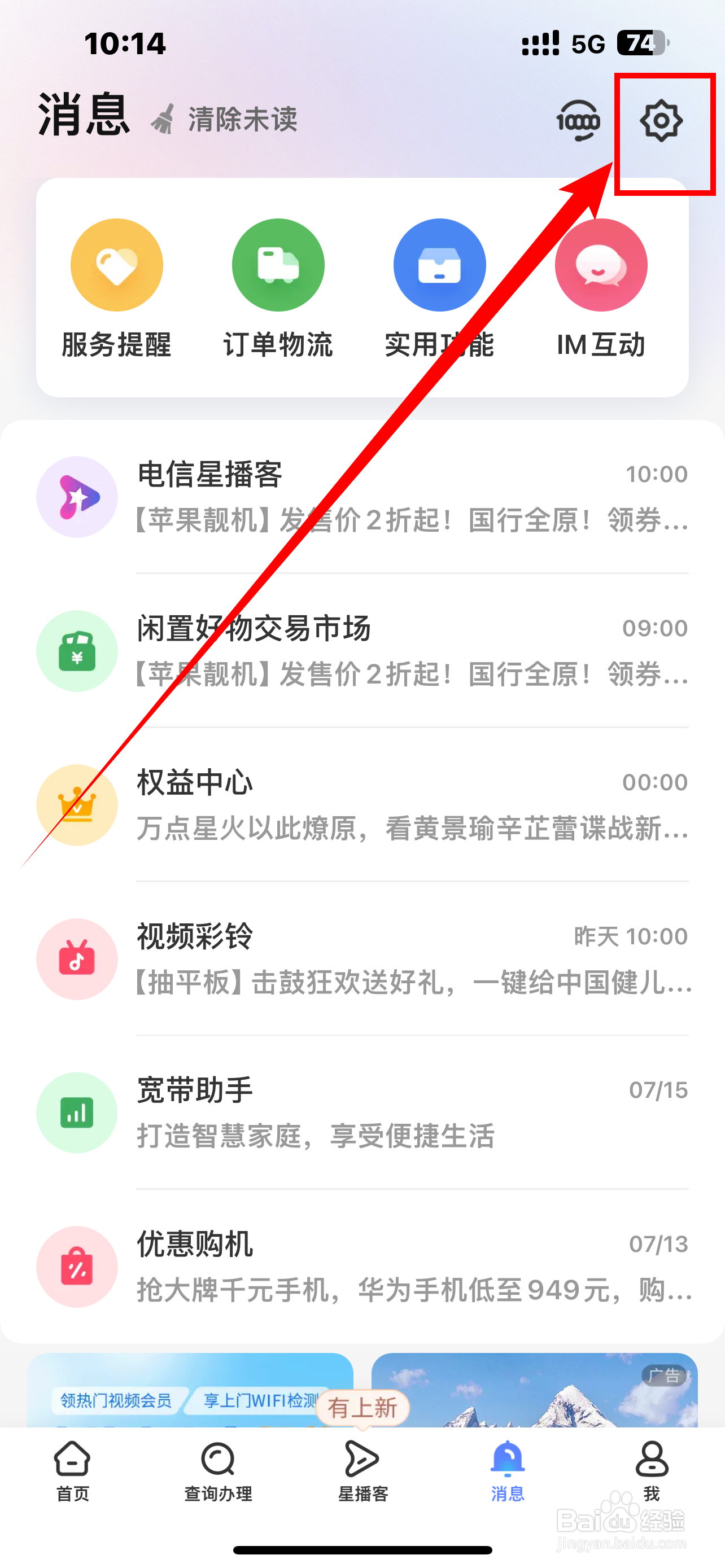725x1568 pixels.
Task: Open the IM互动 chat icon
Action: click(600, 266)
